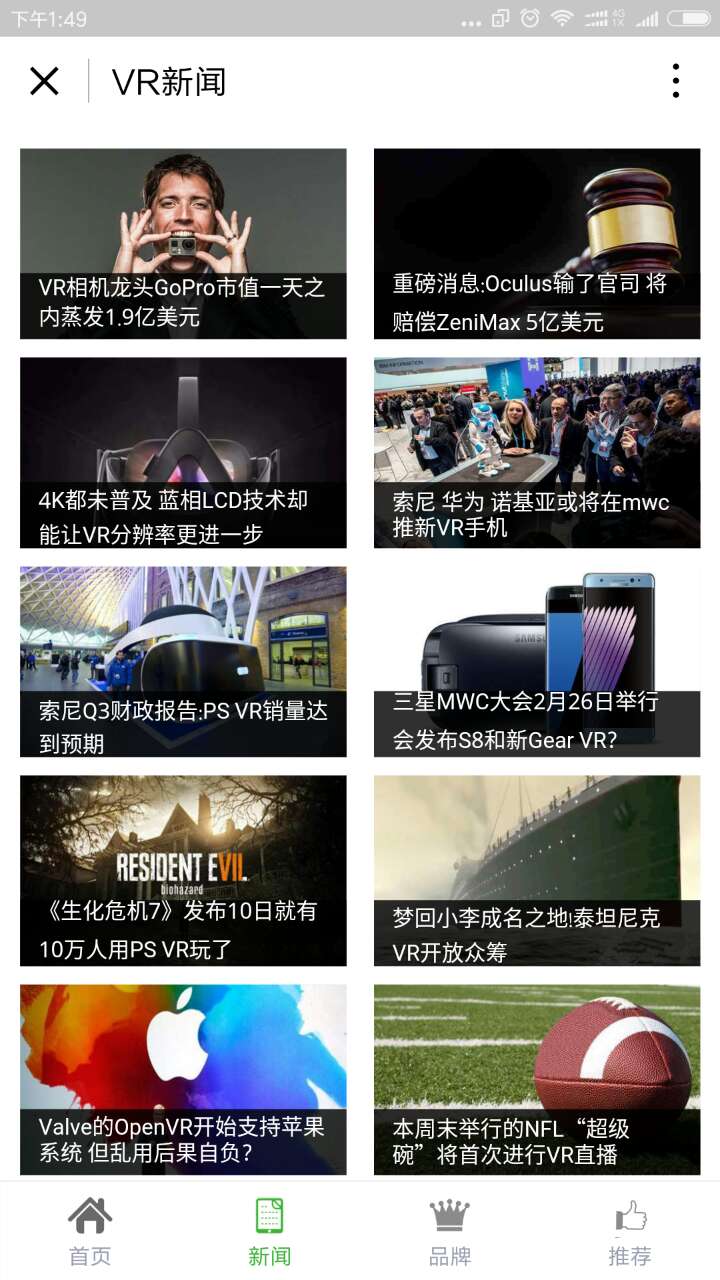Open the 《生化危机7》 PS VR article

tap(183, 871)
